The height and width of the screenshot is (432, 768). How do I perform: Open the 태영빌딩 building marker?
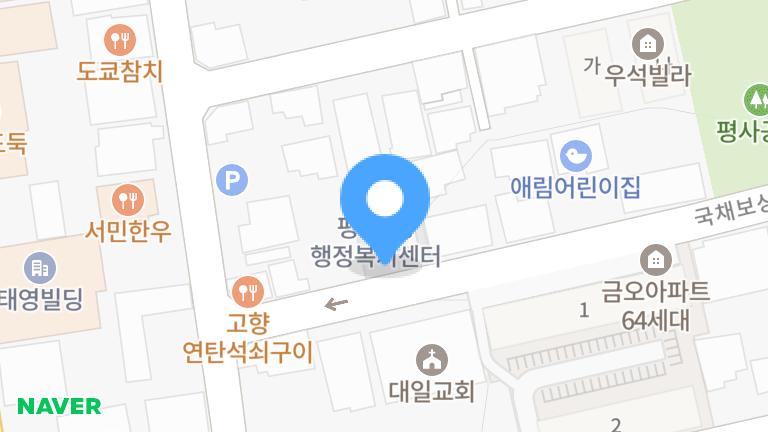click(40, 268)
